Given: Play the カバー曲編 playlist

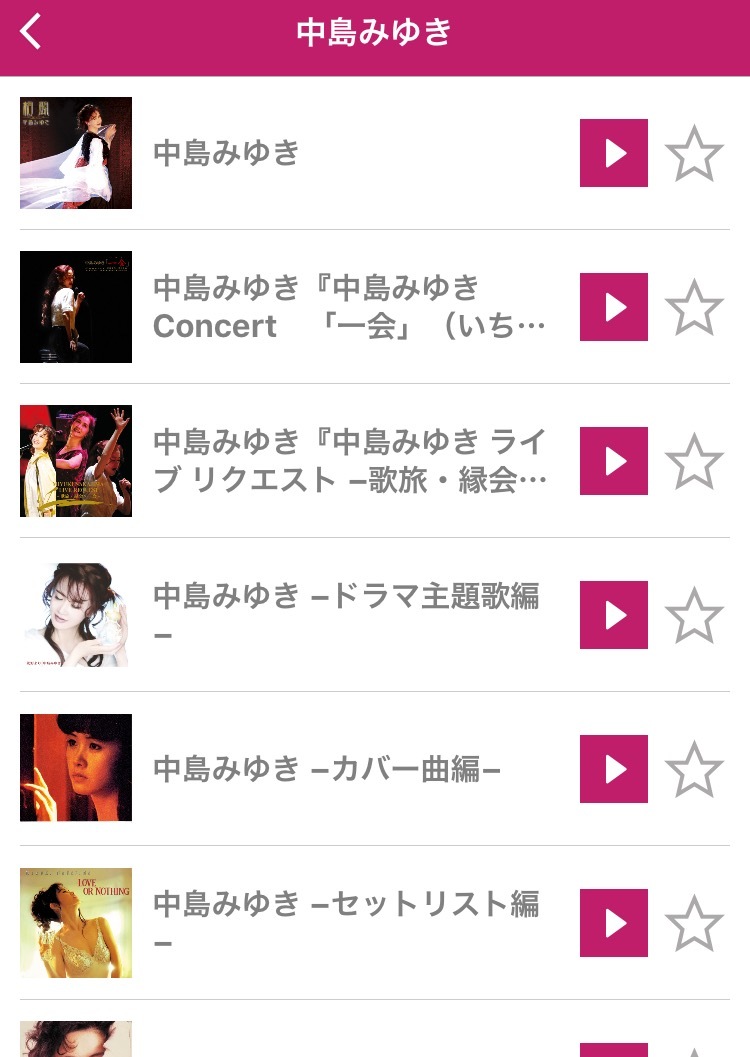Looking at the screenshot, I should (613, 769).
